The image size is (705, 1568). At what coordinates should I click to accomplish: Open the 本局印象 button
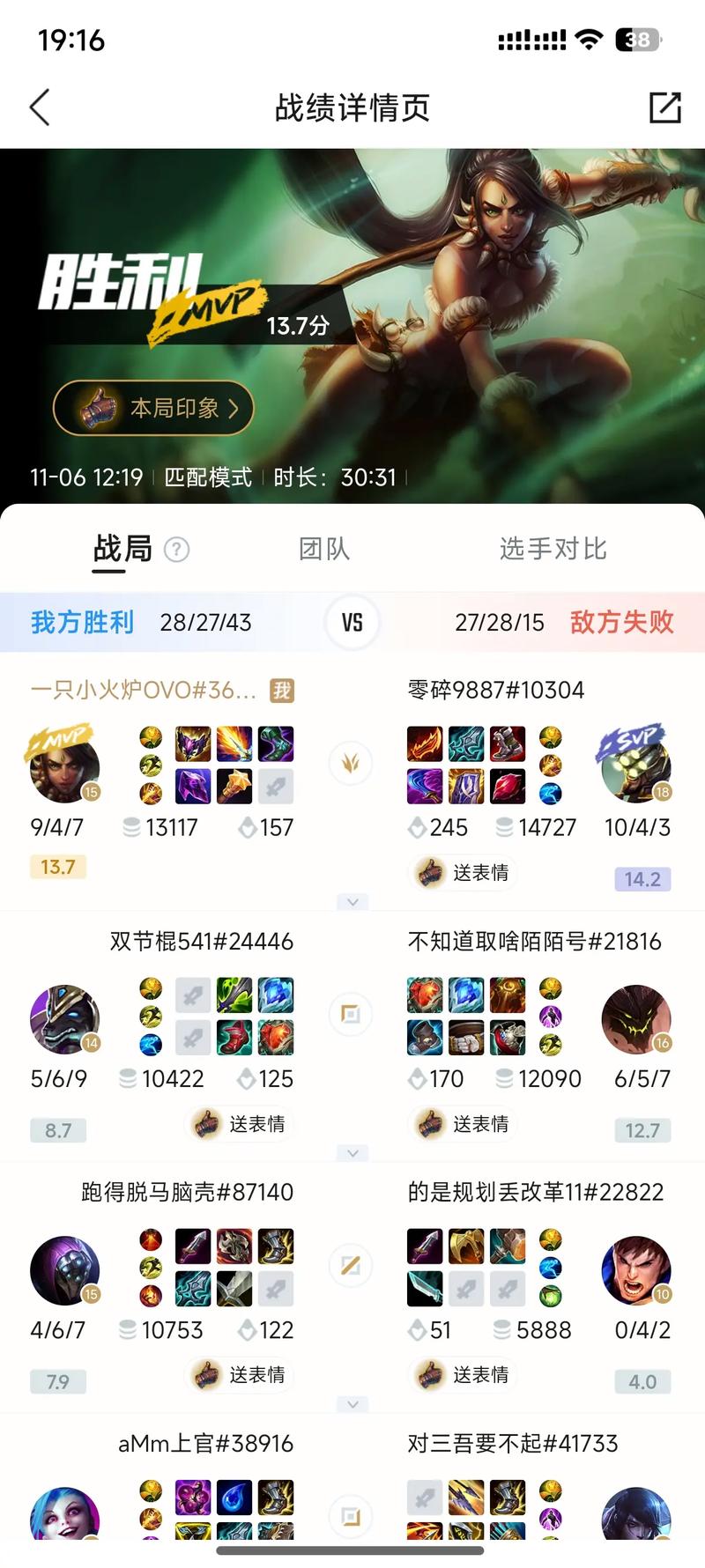click(x=154, y=408)
